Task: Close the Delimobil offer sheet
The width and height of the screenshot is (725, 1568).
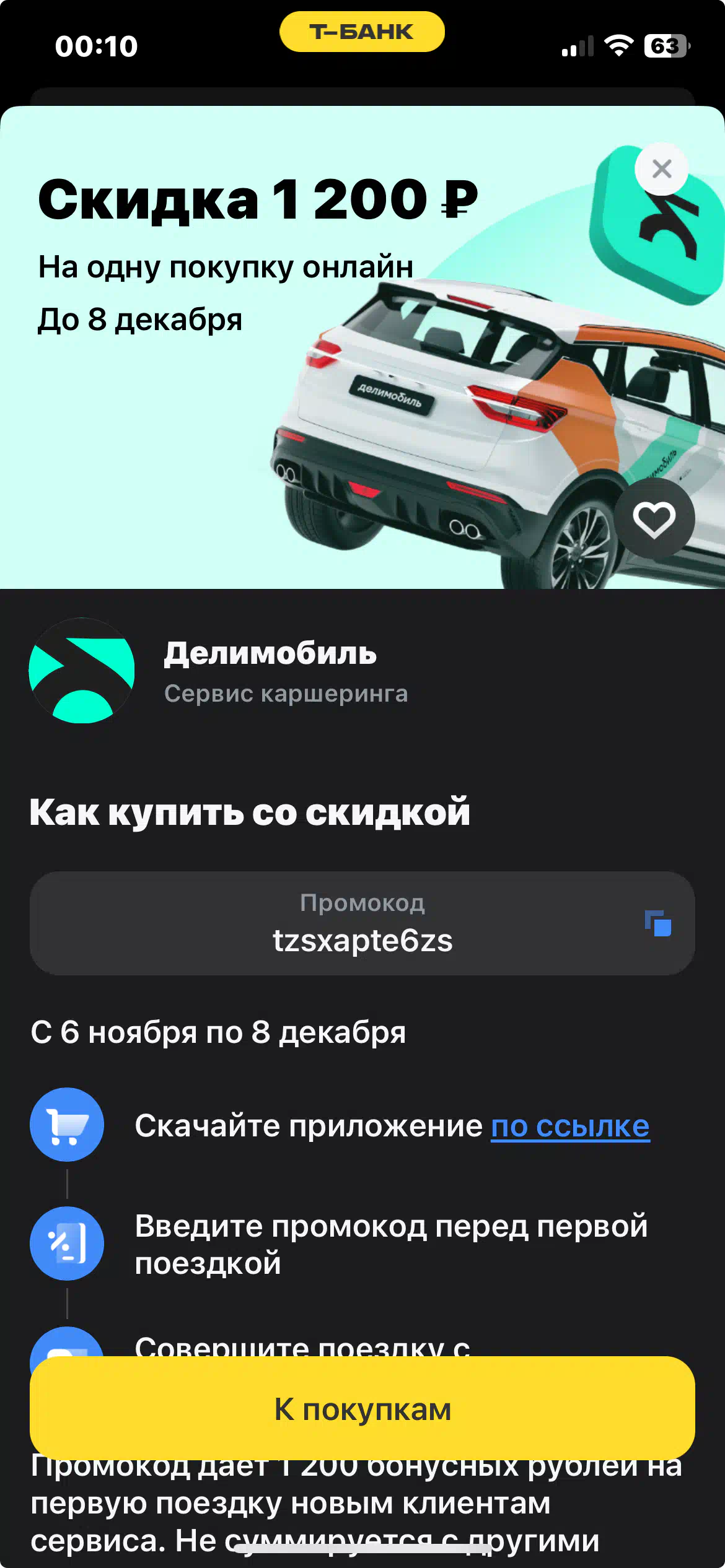Action: pos(661,169)
